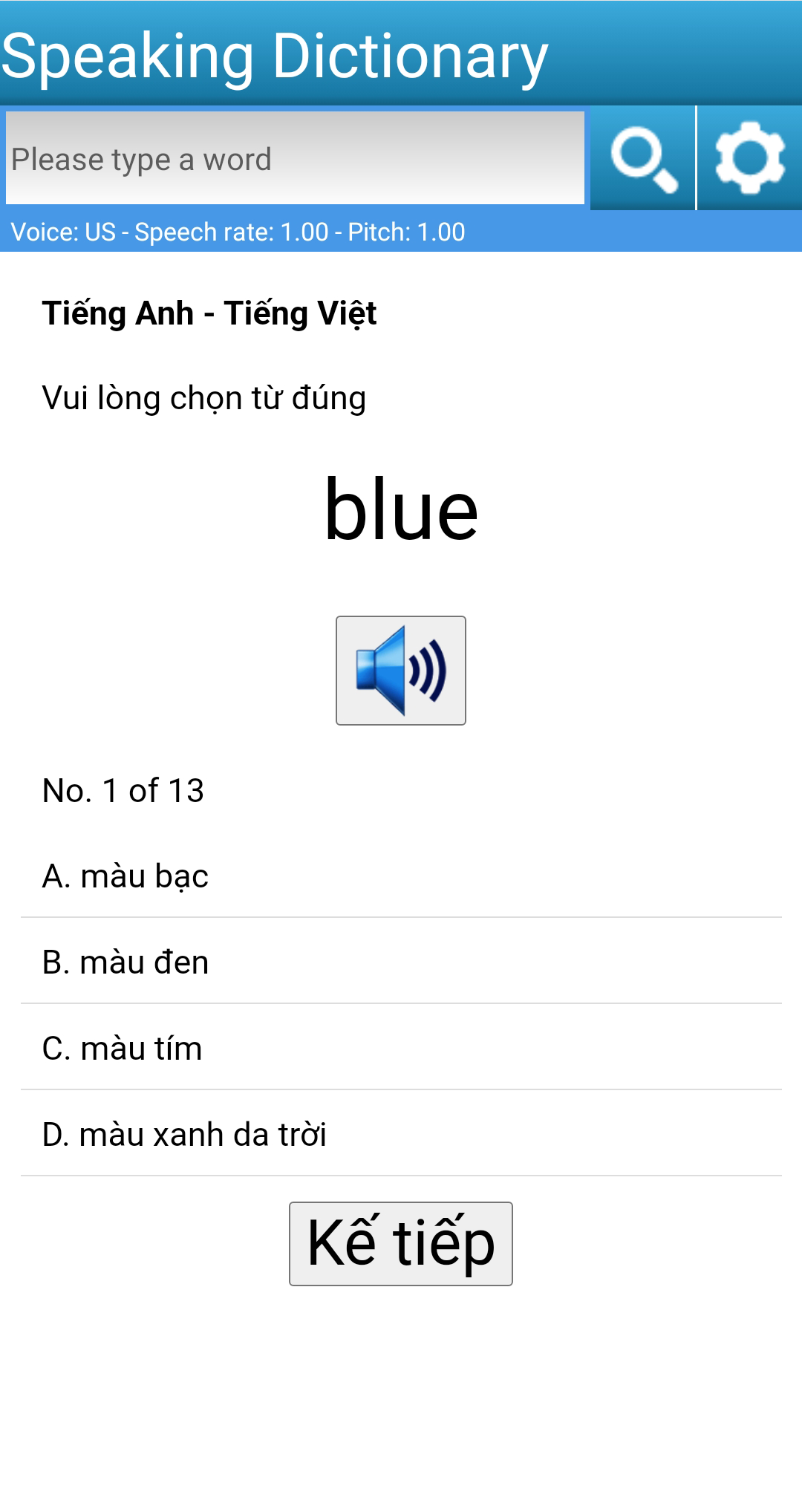Screen dimensions: 802x1512
Task: Choose answer B. màu đen
Action: [401, 962]
